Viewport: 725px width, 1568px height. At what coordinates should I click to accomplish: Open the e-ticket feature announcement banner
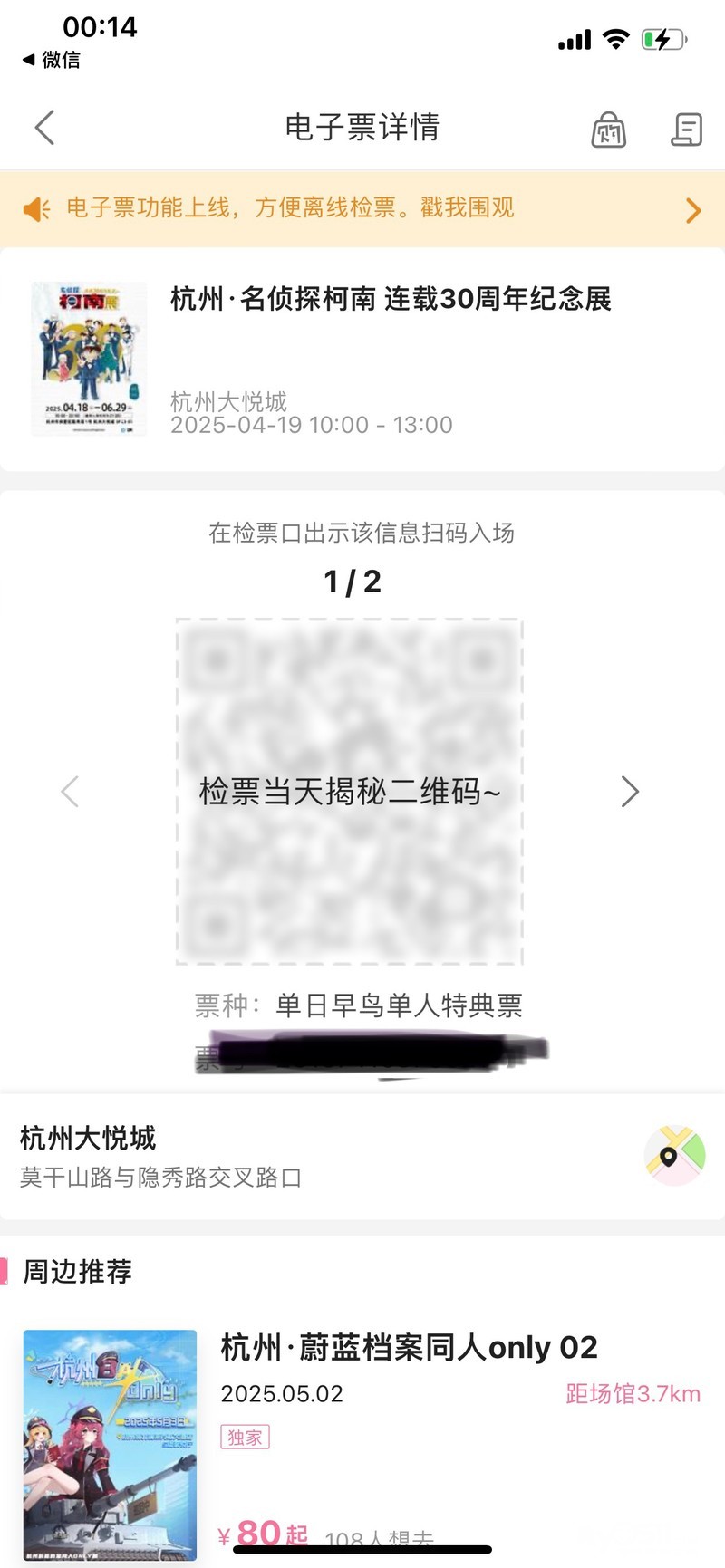click(362, 208)
